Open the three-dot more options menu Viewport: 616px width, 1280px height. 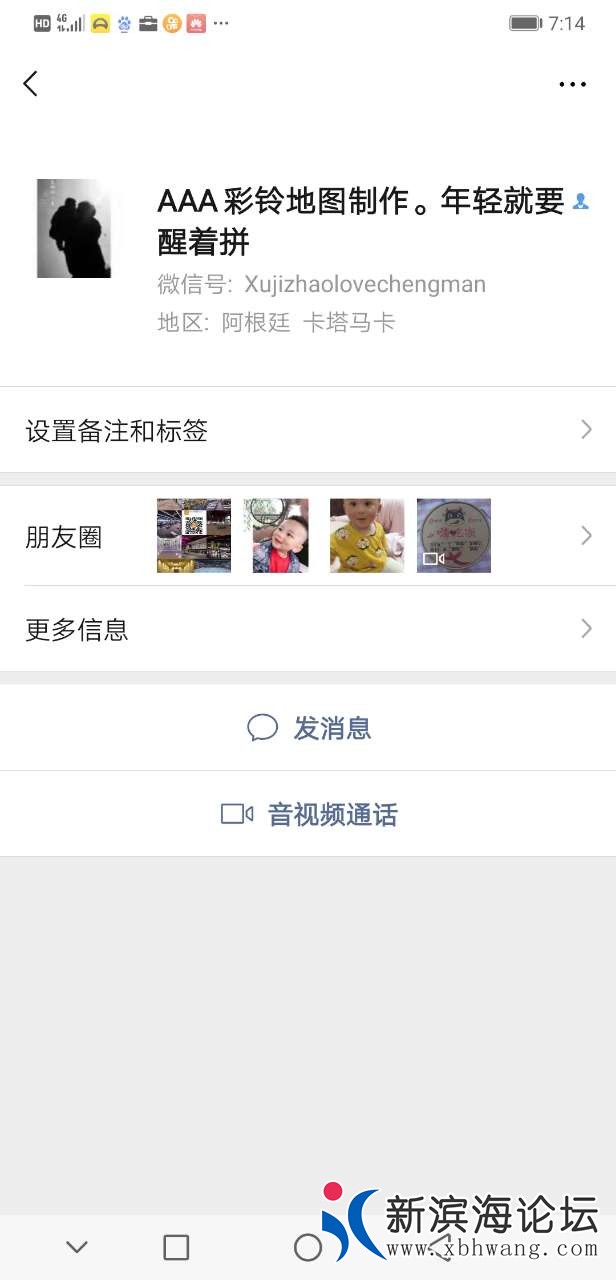tap(572, 85)
